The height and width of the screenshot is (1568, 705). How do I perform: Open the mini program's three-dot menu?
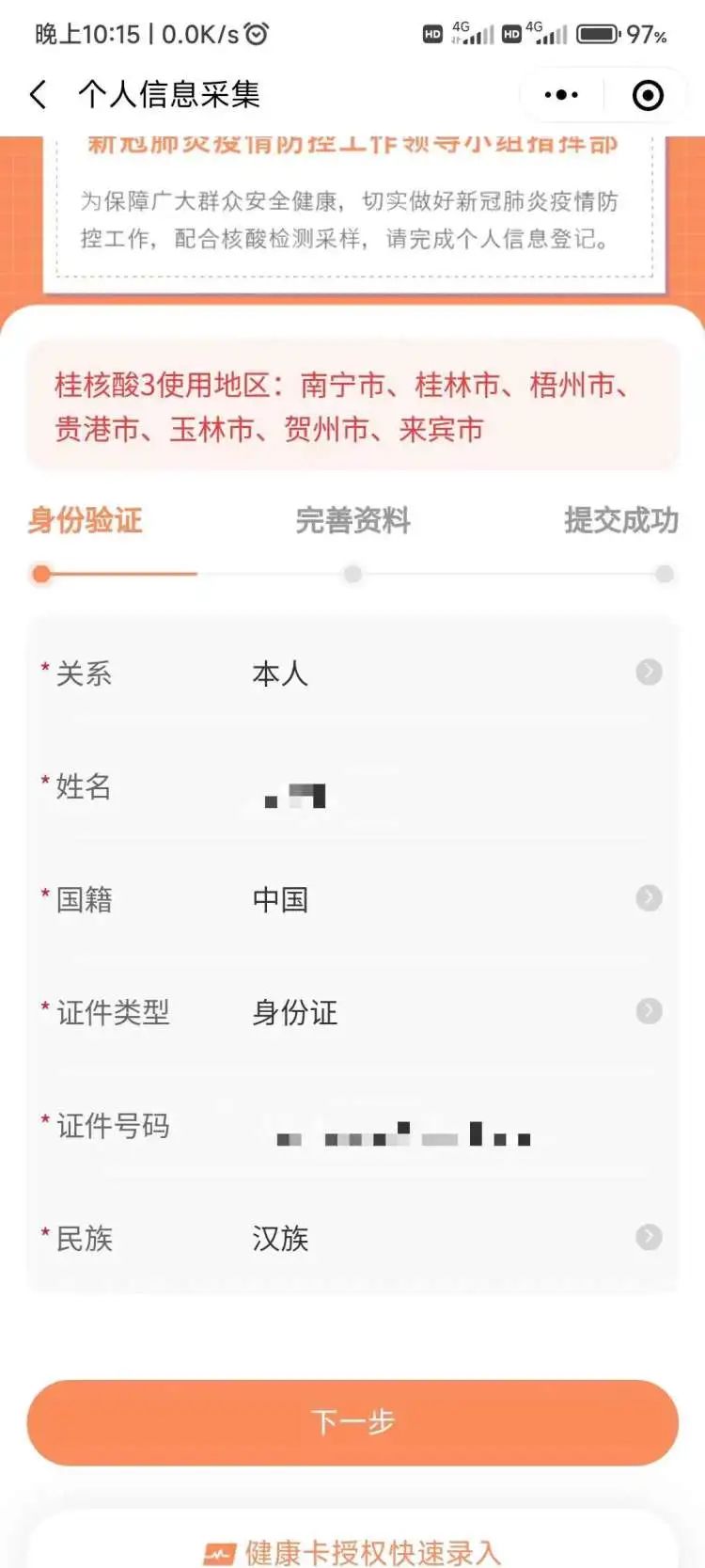click(562, 95)
